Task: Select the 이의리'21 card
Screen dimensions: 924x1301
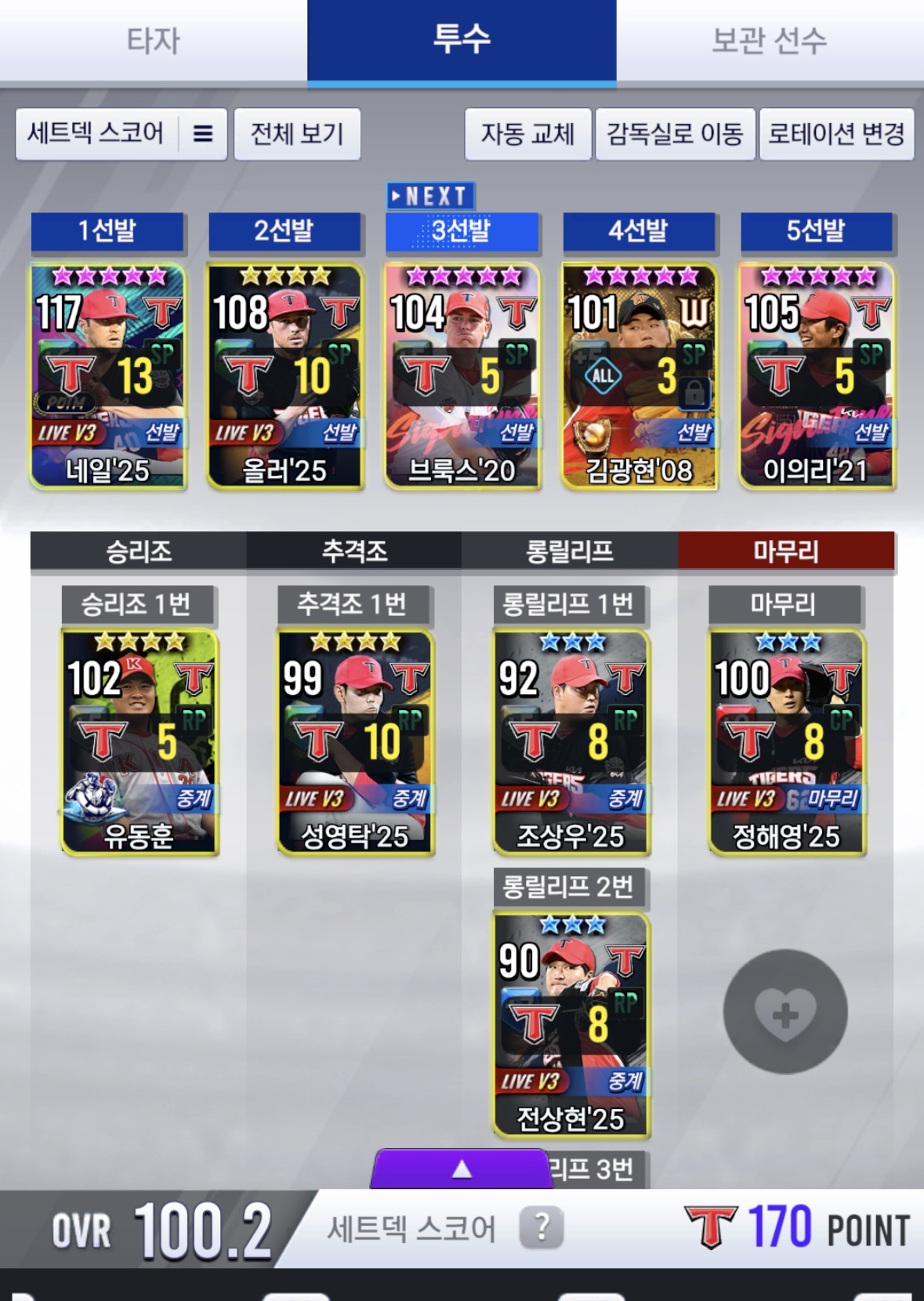Action: (817, 376)
